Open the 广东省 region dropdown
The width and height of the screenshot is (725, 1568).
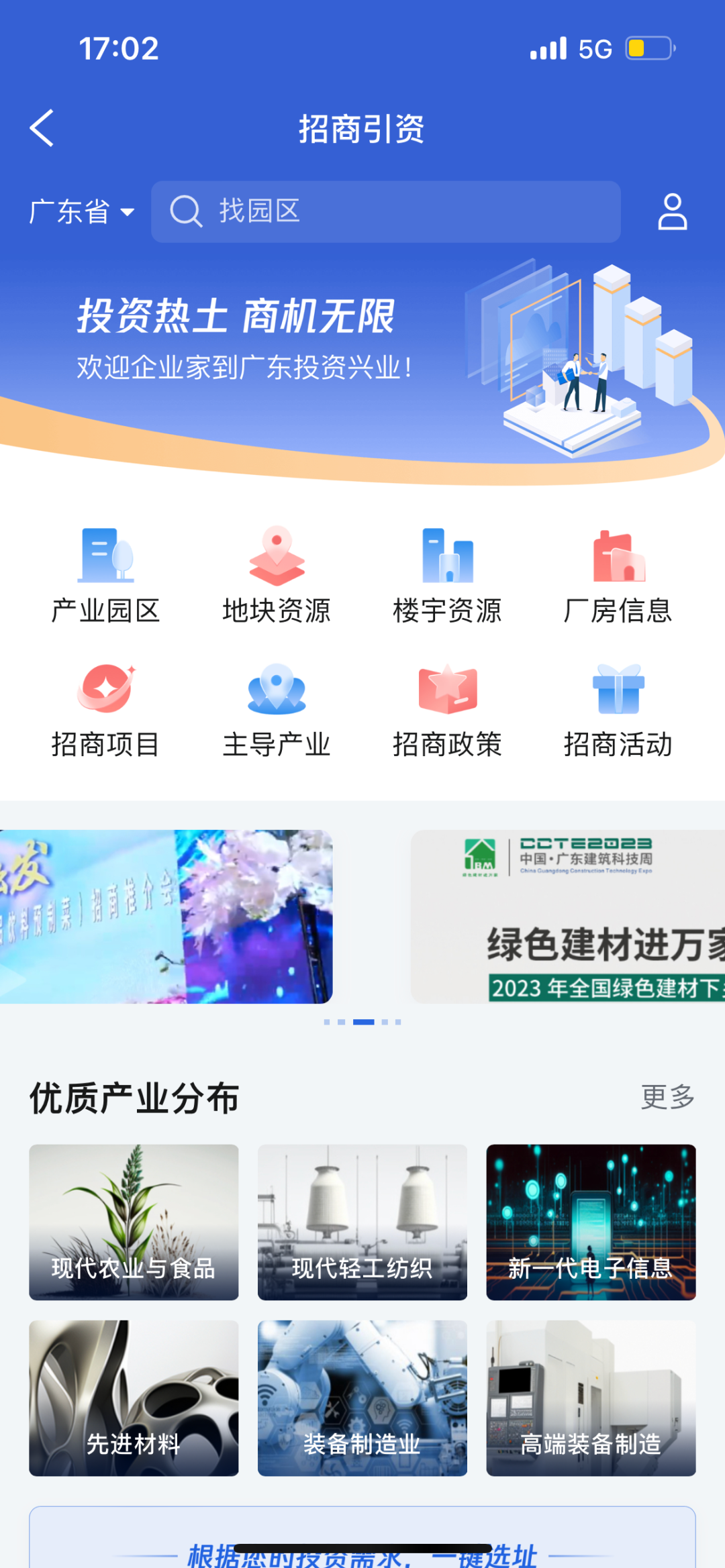[81, 212]
